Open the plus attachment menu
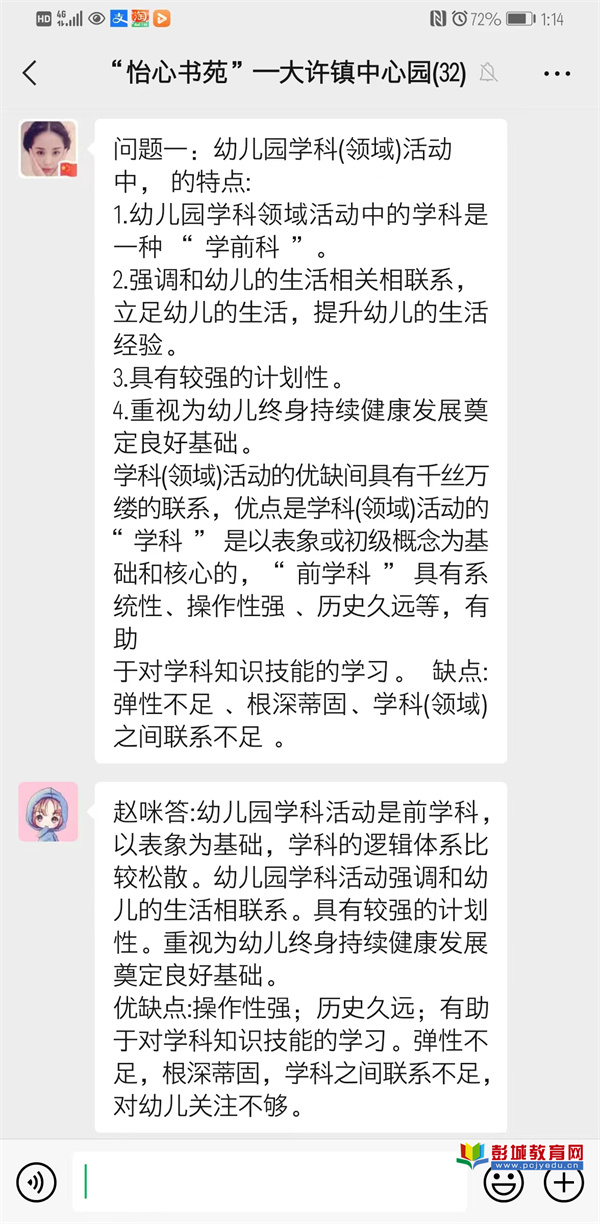 (x=563, y=1183)
